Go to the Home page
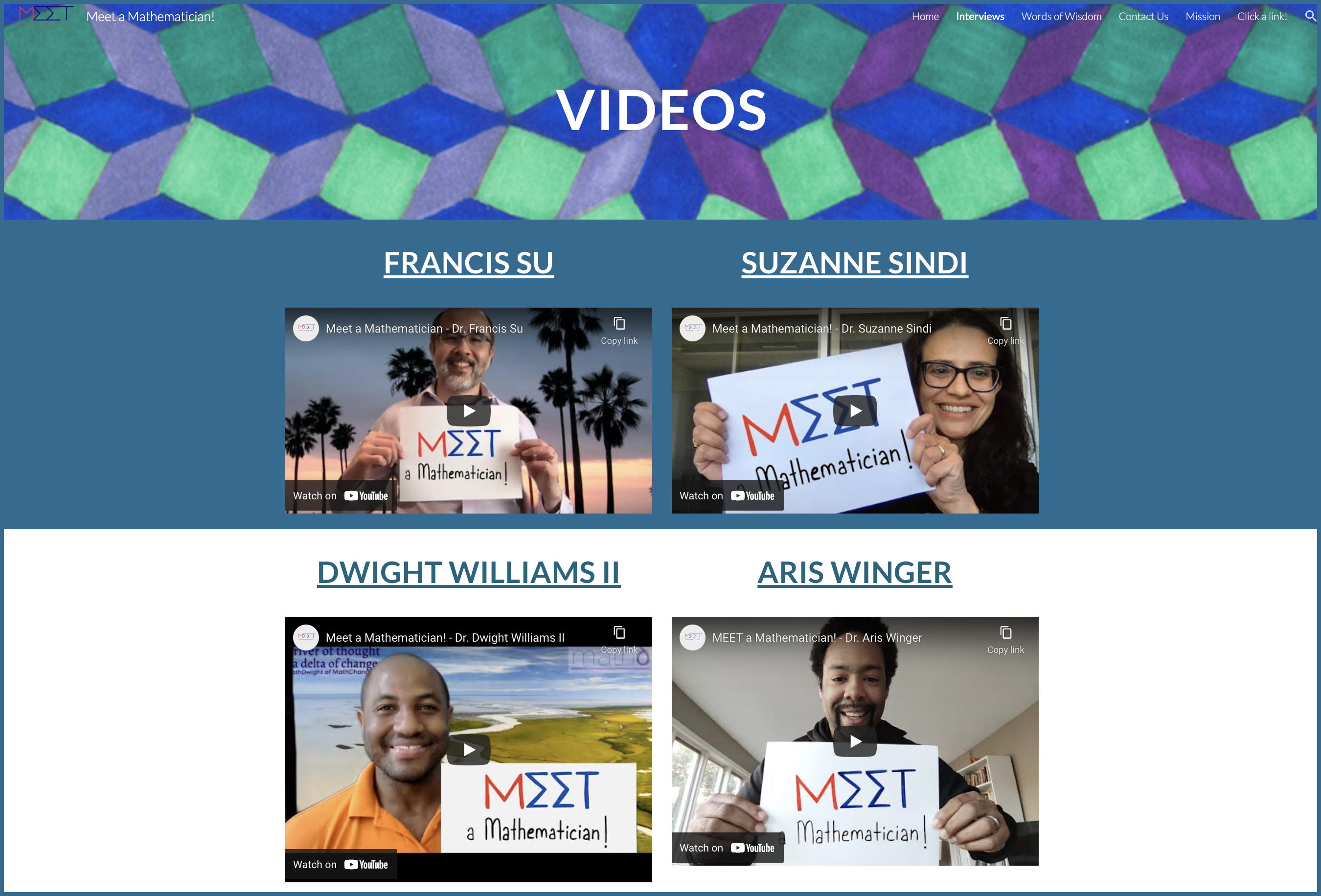Image resolution: width=1321 pixels, height=896 pixels. point(925,17)
